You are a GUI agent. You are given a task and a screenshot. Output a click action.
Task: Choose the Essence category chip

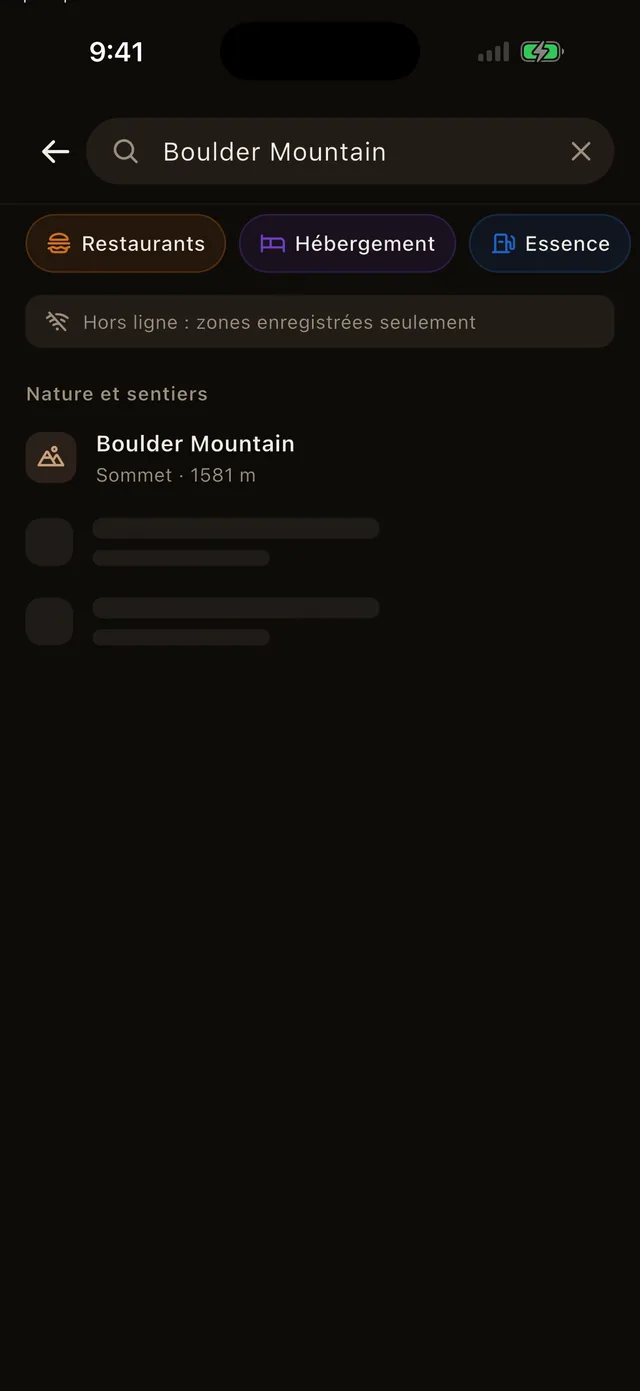(550, 243)
